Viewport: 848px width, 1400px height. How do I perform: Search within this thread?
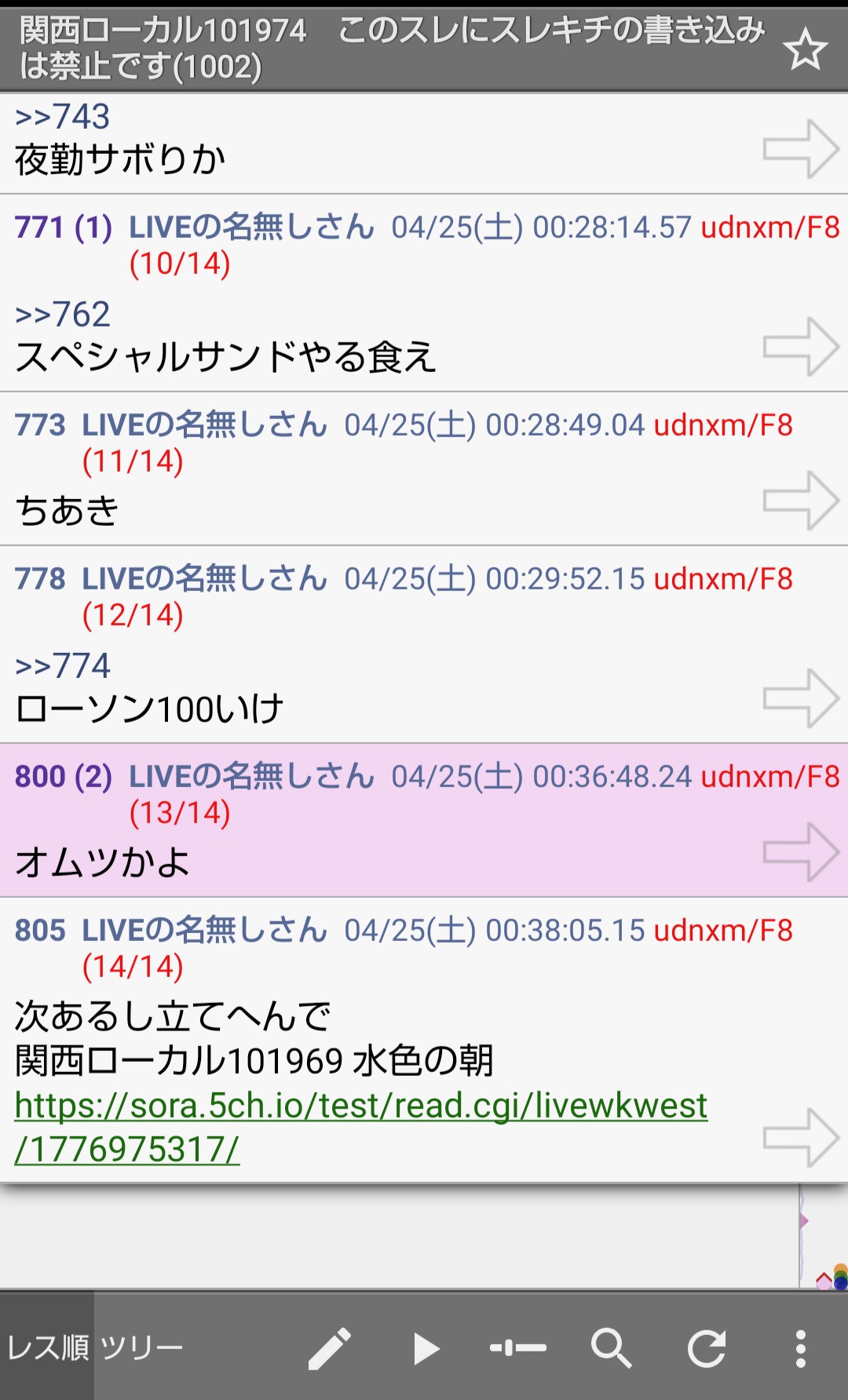[x=612, y=1348]
